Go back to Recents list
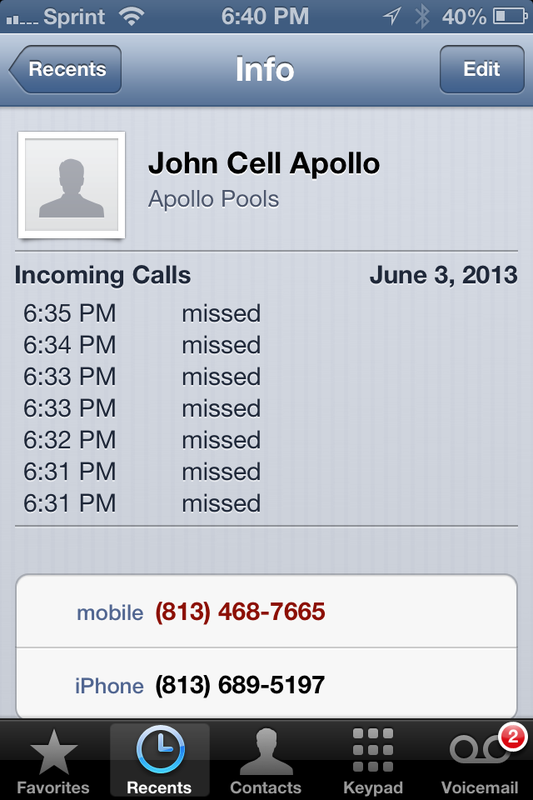Image resolution: width=533 pixels, height=800 pixels. [65, 69]
